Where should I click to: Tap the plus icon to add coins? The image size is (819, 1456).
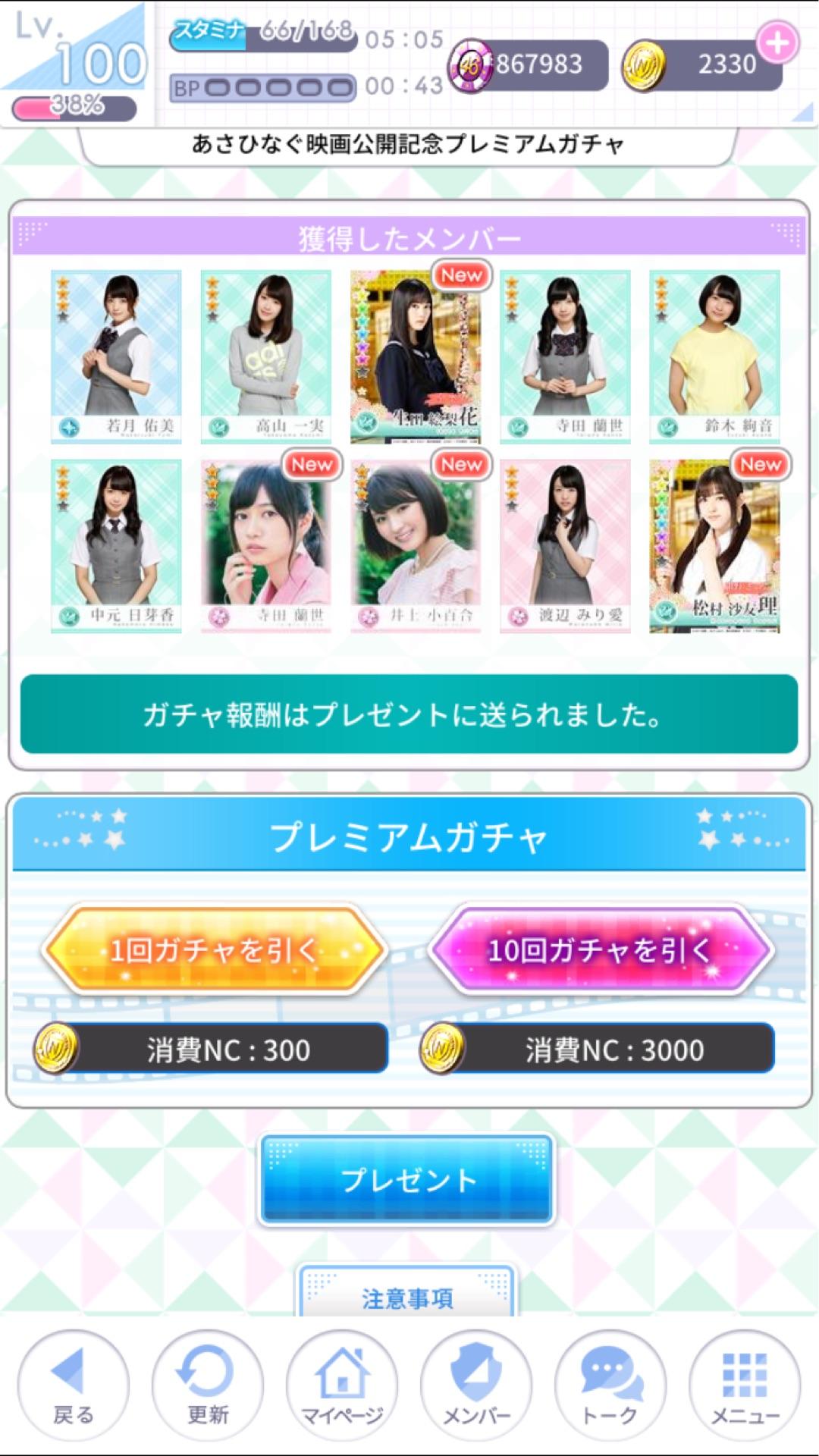(777, 43)
